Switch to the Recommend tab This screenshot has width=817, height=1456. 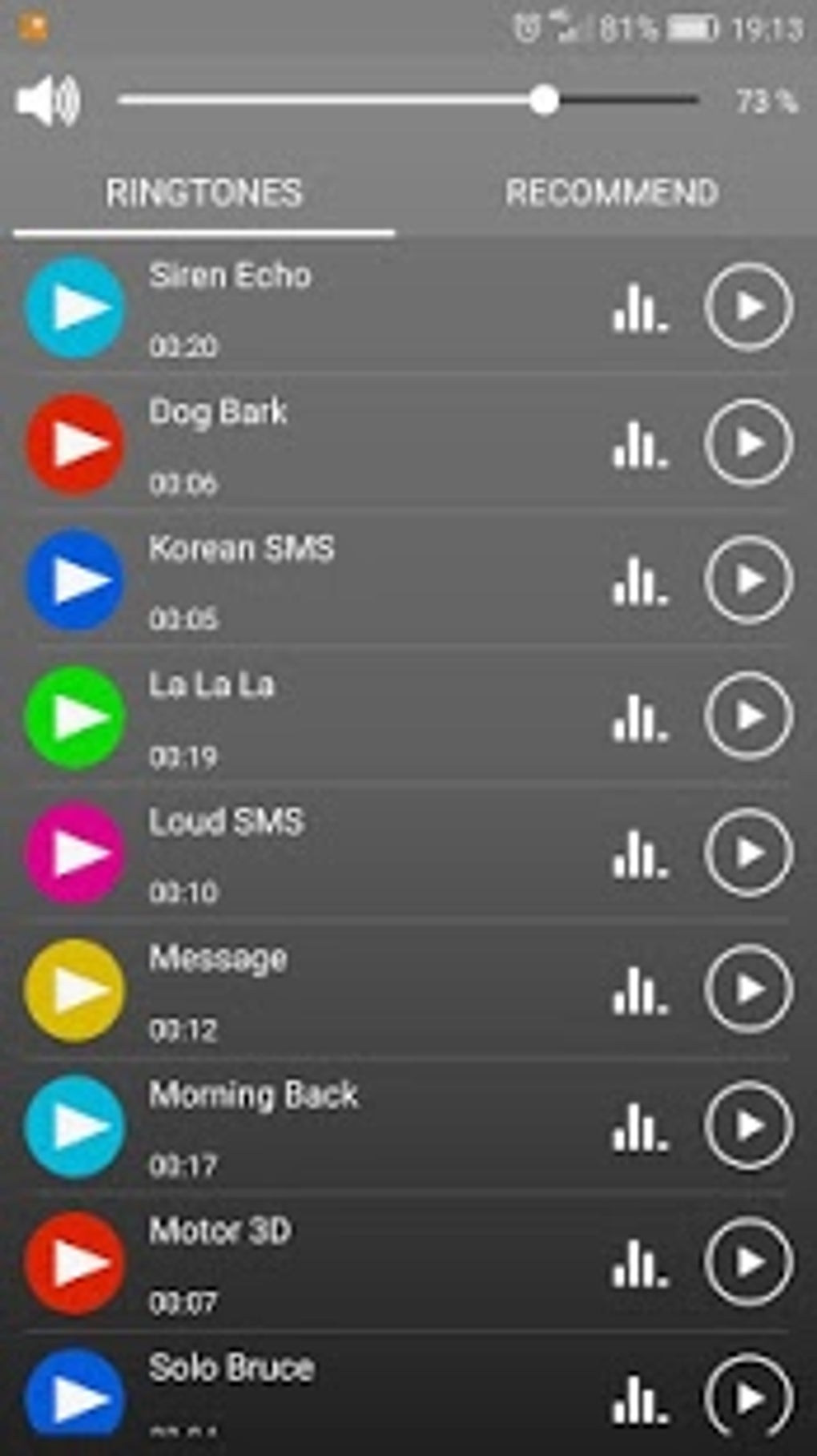click(611, 193)
